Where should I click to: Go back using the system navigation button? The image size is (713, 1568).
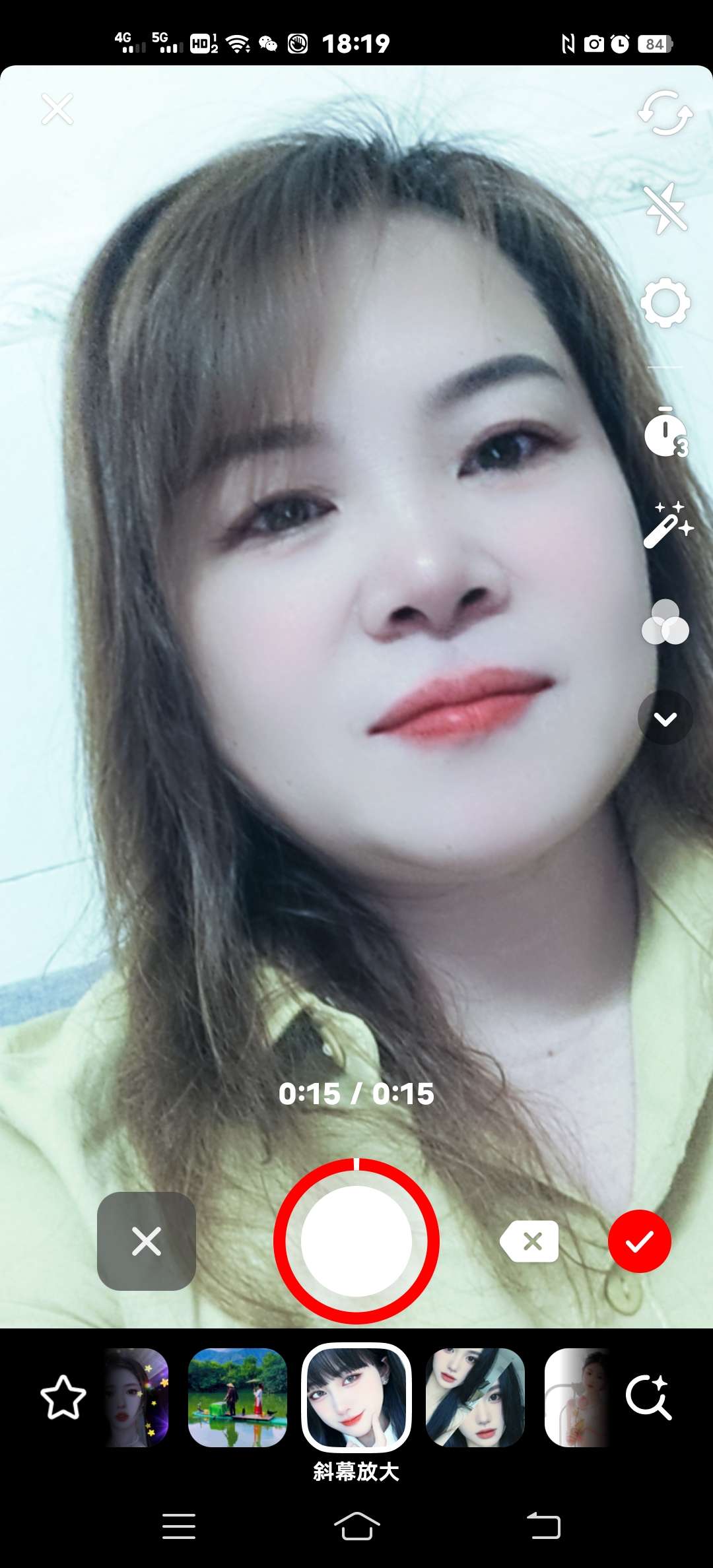[543, 1526]
